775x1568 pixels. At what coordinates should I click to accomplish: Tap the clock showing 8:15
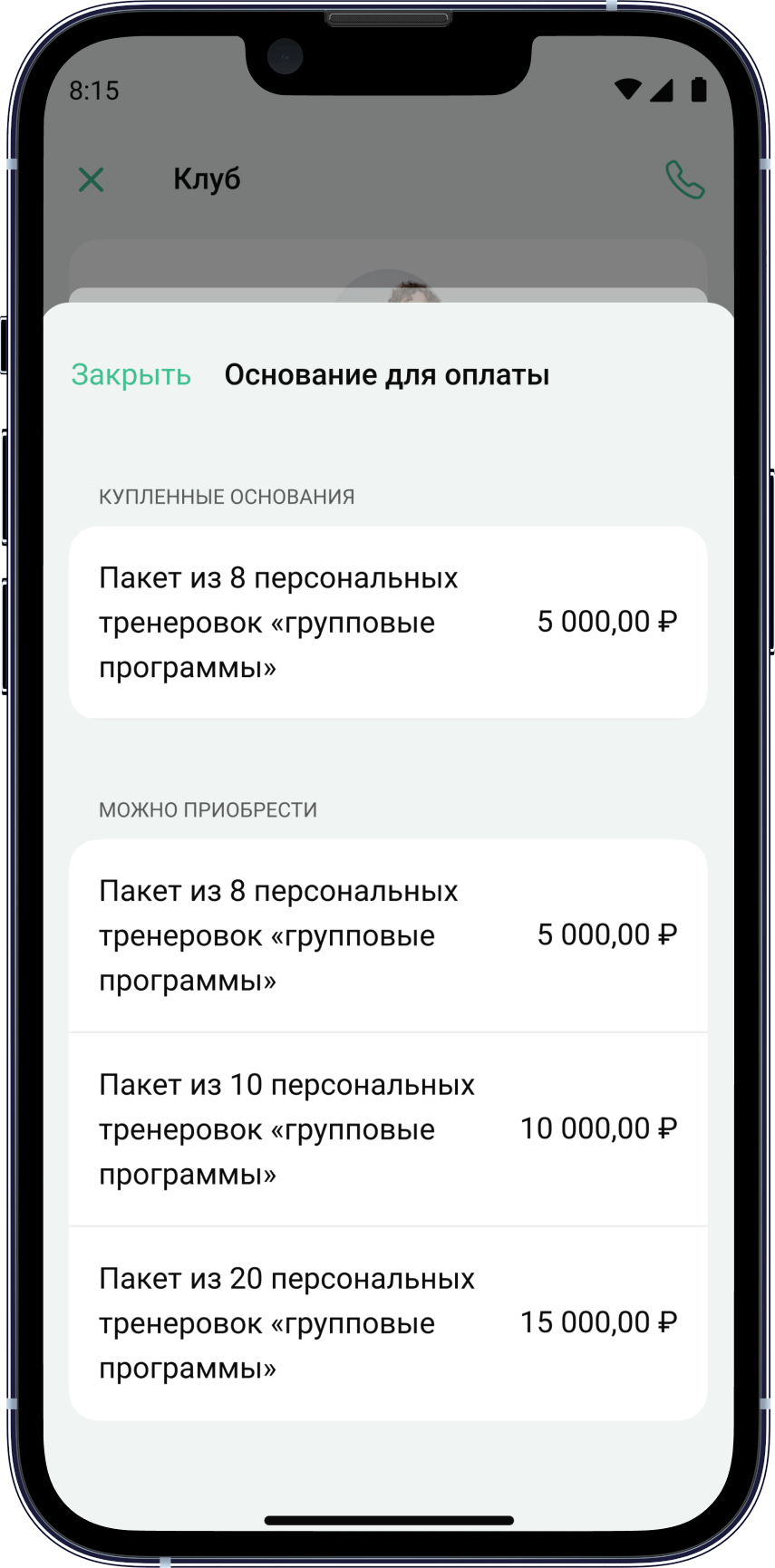pyautogui.click(x=93, y=90)
